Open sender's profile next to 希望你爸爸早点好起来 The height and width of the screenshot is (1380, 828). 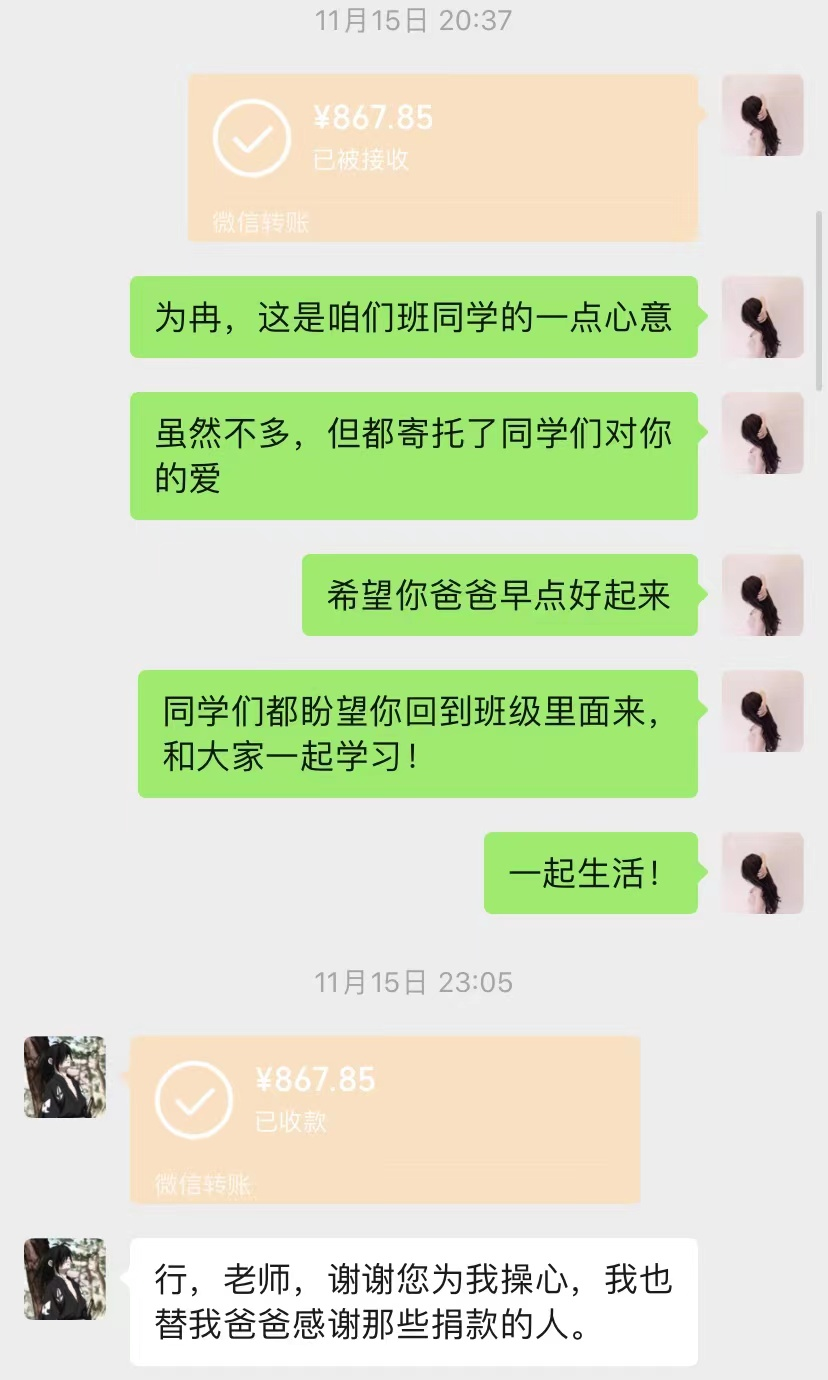point(762,595)
